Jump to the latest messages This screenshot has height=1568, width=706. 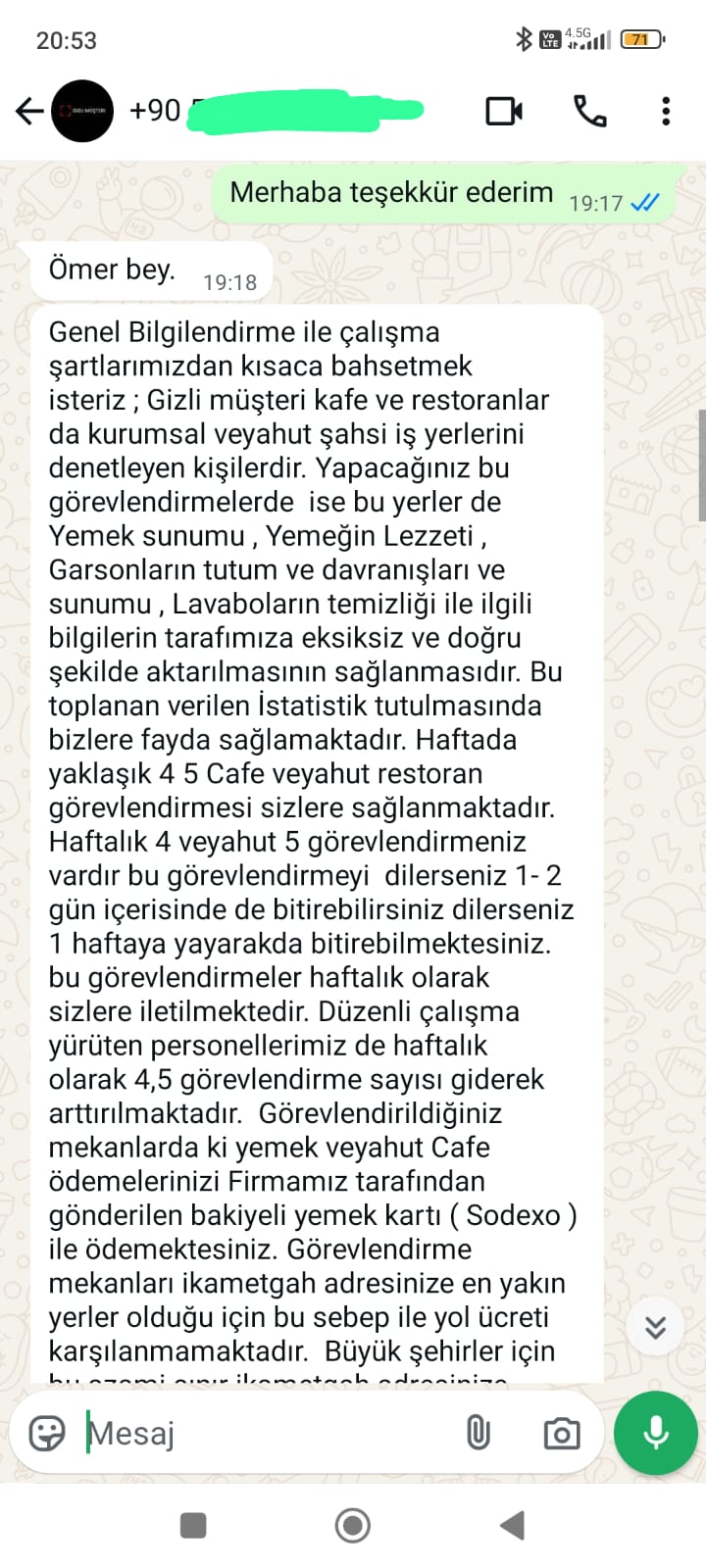point(655,1327)
